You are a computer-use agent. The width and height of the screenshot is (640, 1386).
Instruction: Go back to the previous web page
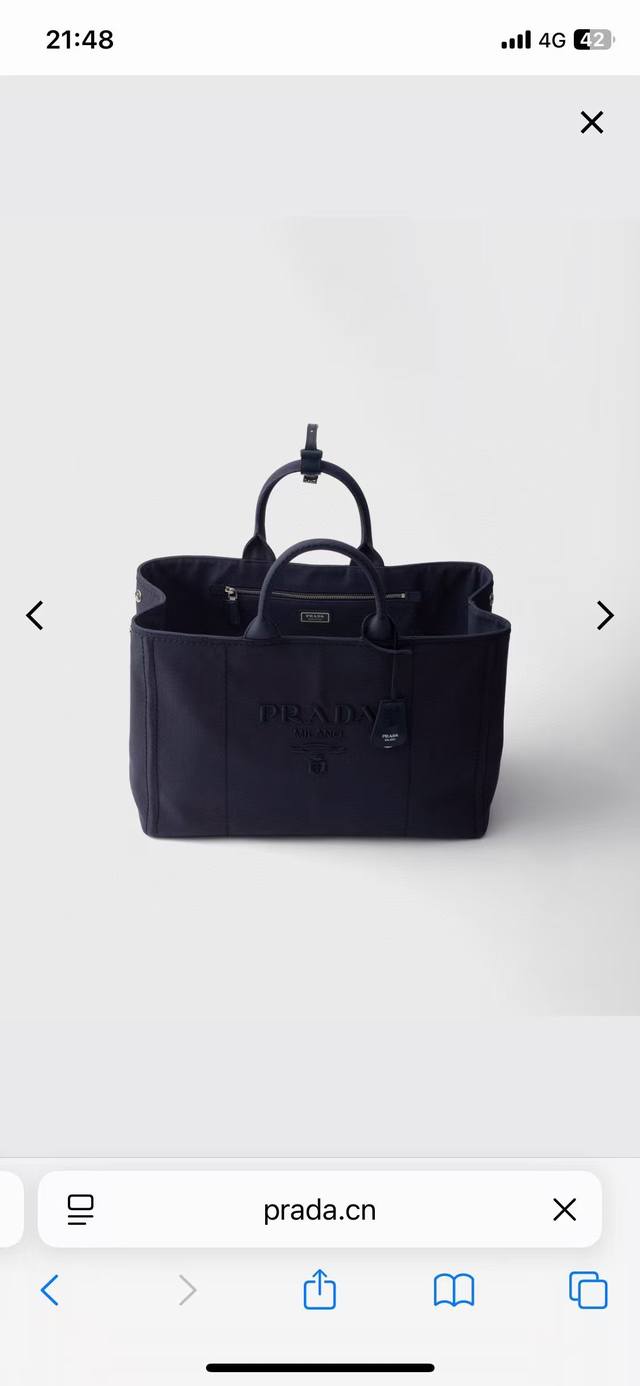pyautogui.click(x=50, y=1290)
